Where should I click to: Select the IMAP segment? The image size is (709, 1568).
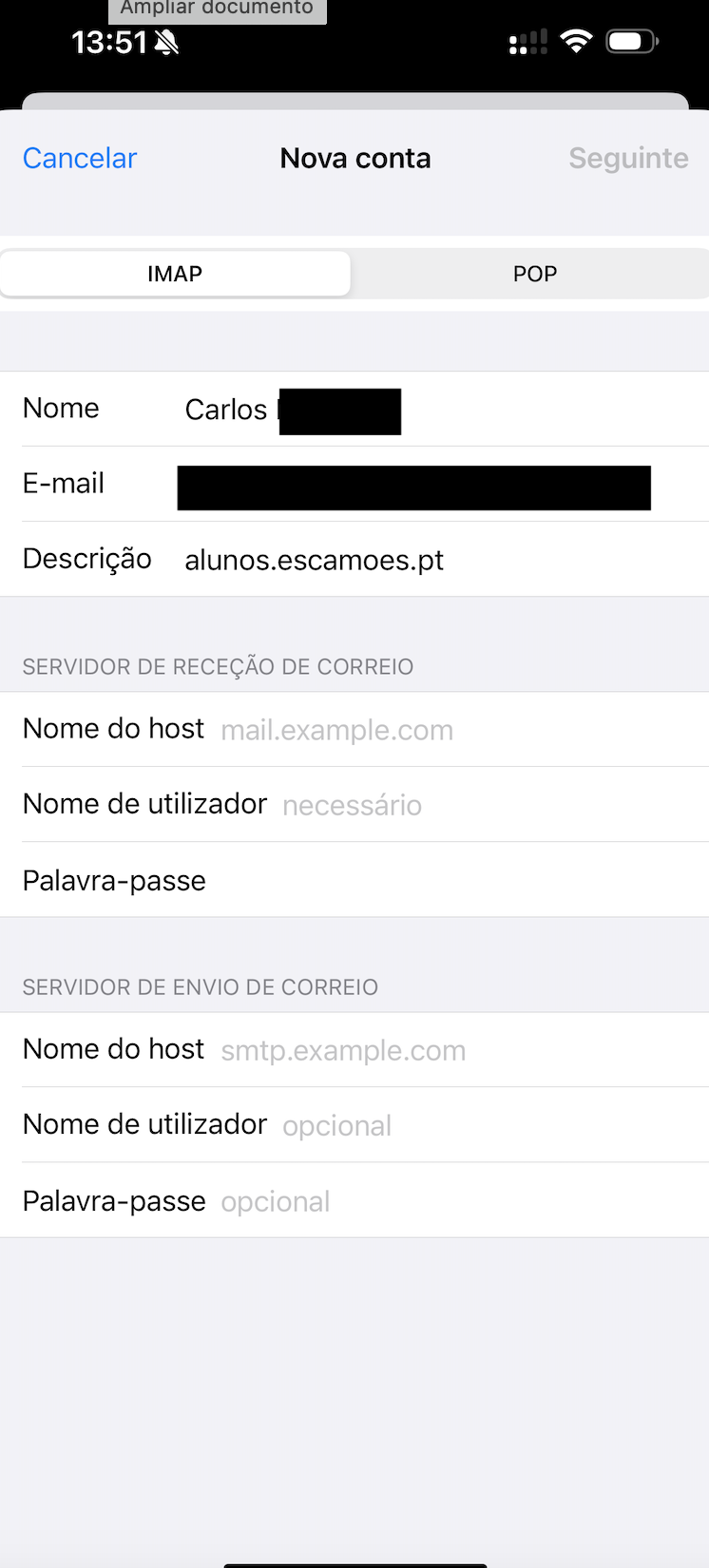(x=175, y=274)
